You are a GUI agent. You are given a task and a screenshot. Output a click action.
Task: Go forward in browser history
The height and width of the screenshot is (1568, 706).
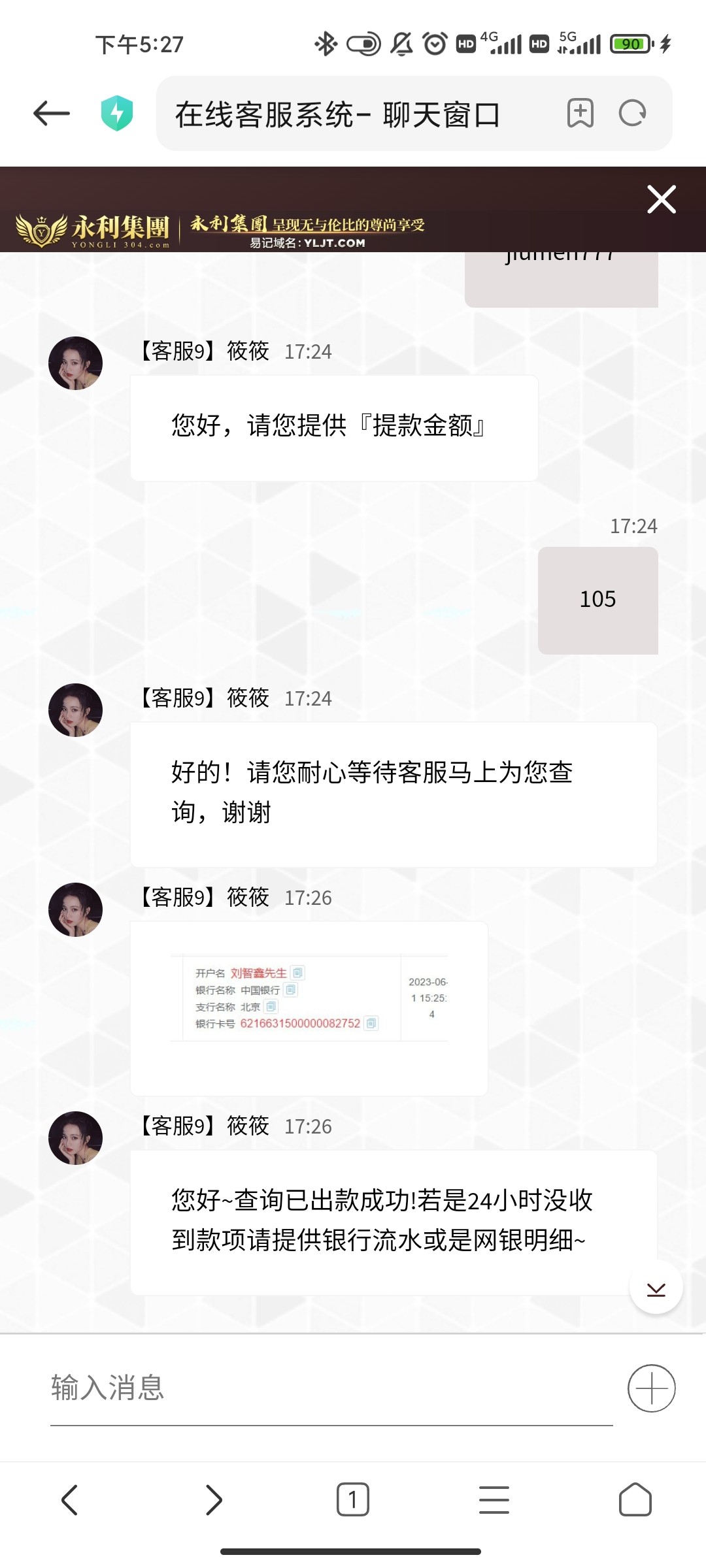[213, 1499]
